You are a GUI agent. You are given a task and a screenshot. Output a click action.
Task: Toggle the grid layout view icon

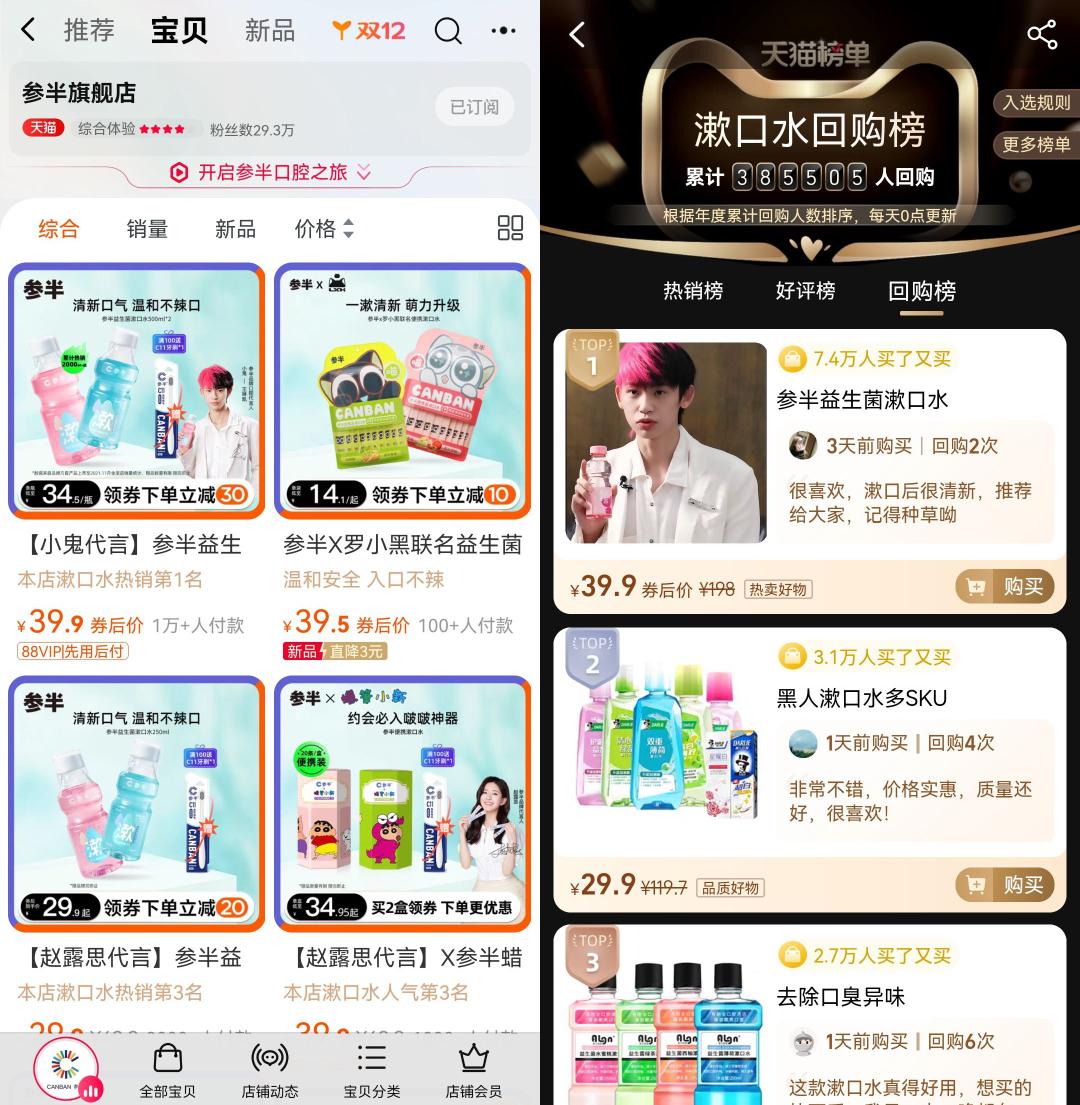(510, 228)
